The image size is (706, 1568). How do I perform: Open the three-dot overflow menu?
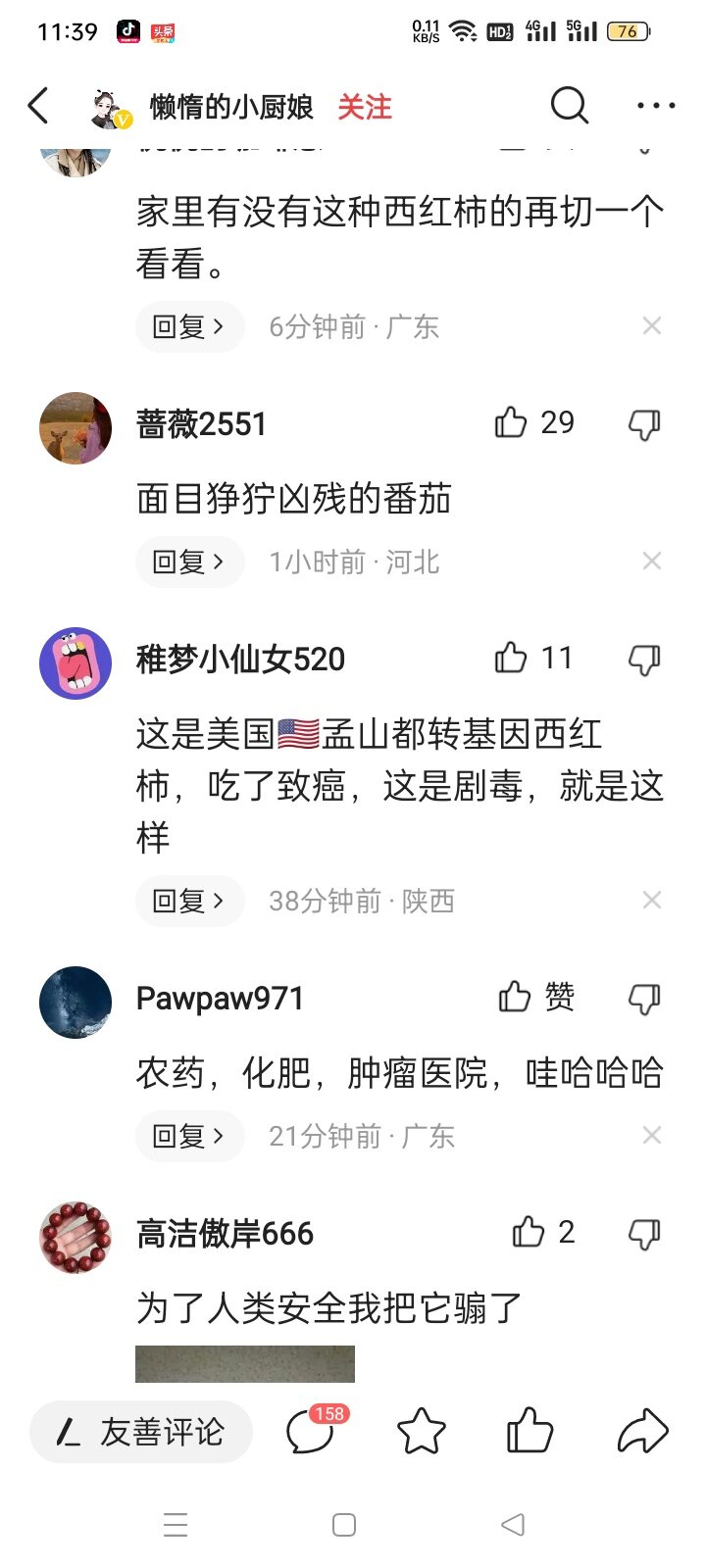[655, 106]
